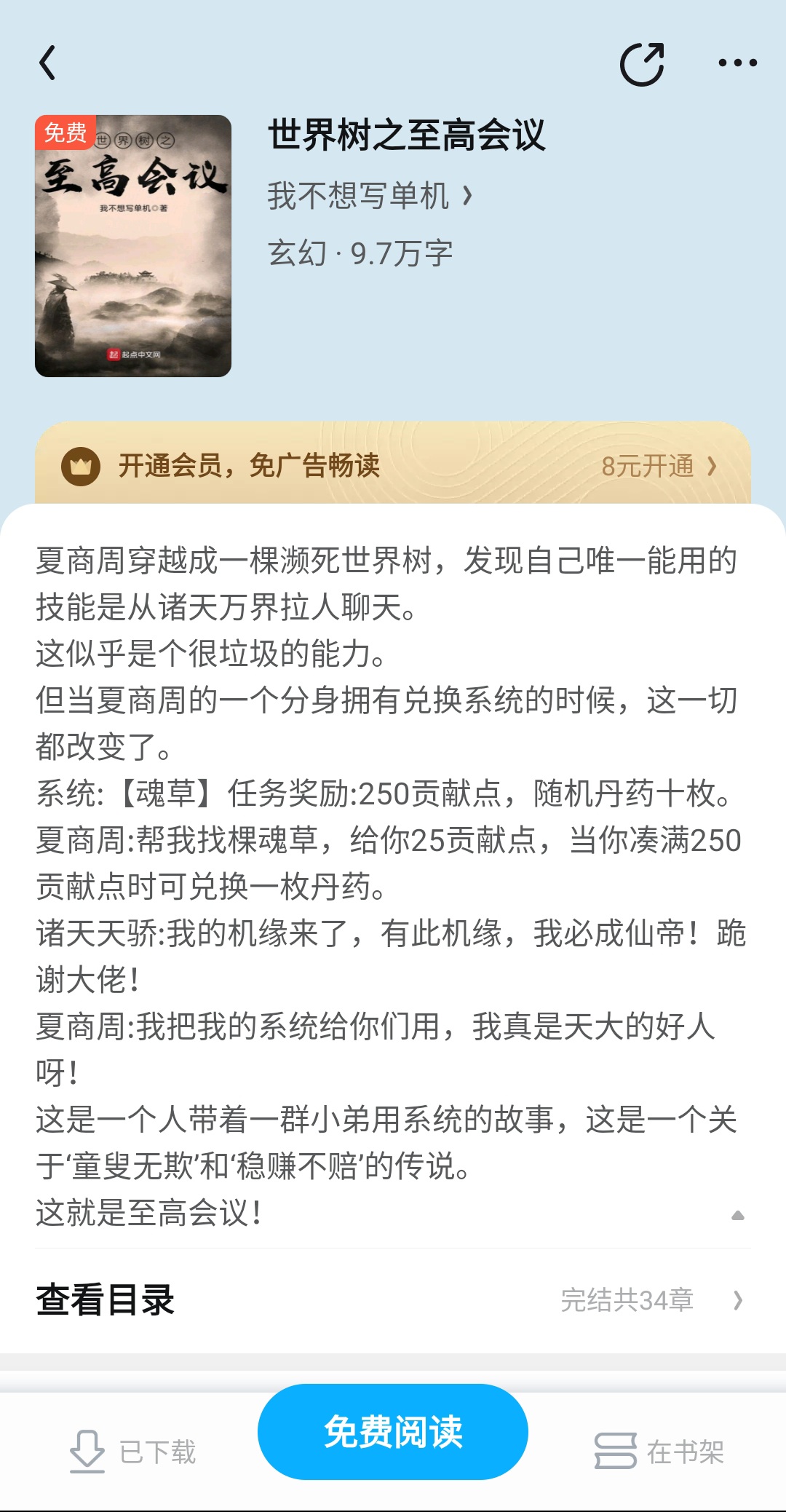The image size is (786, 1512).
Task: Tap the 已下载 download button
Action: [133, 1452]
